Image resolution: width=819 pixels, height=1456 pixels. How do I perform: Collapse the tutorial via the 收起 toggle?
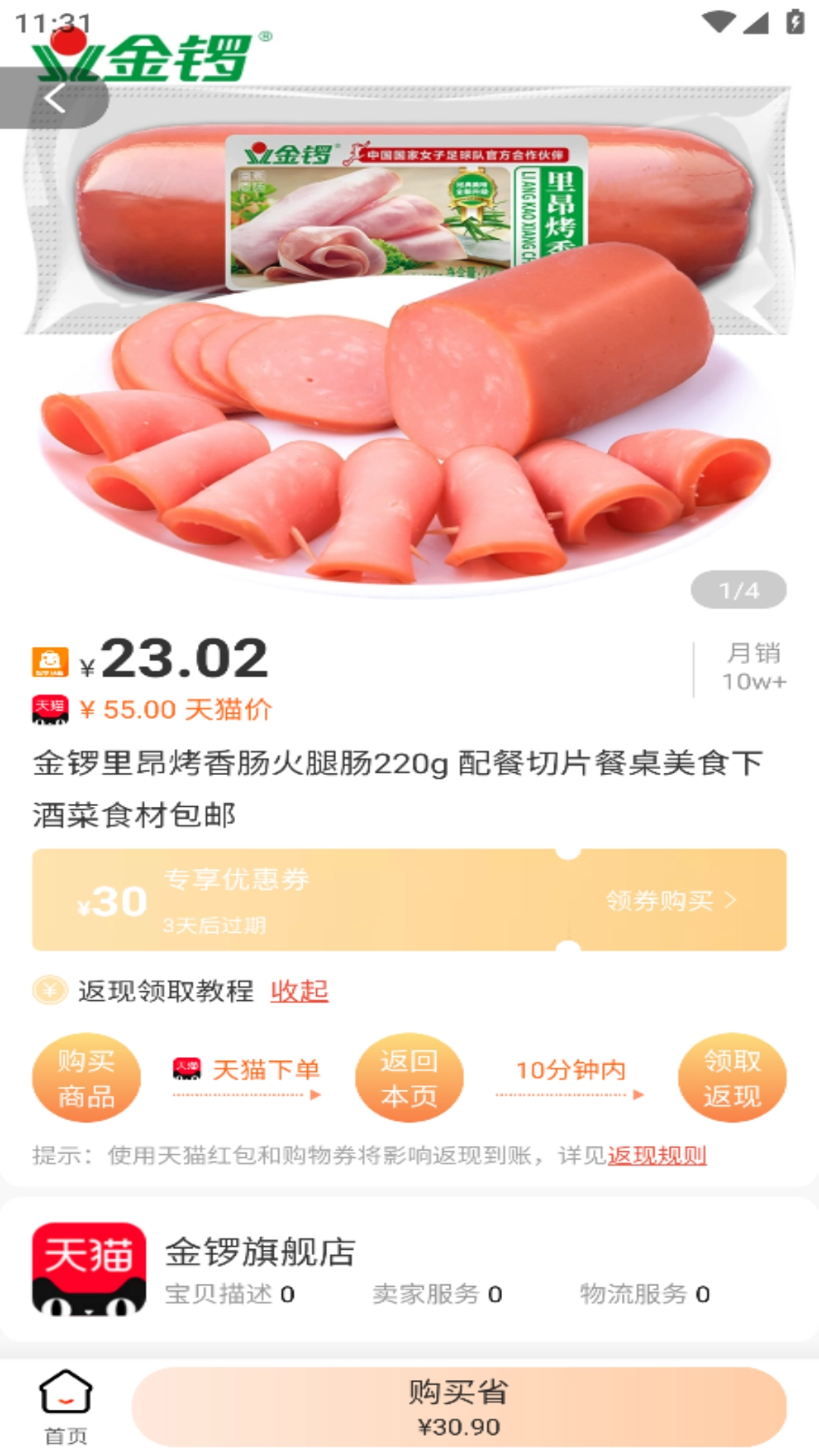[300, 990]
